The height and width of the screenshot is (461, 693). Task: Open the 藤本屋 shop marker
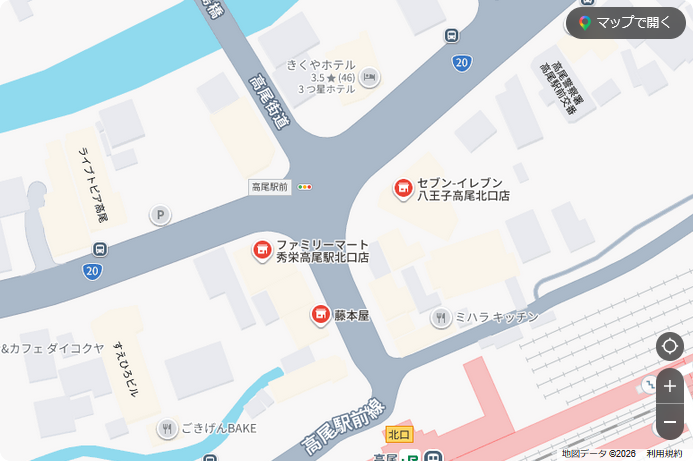point(321,316)
